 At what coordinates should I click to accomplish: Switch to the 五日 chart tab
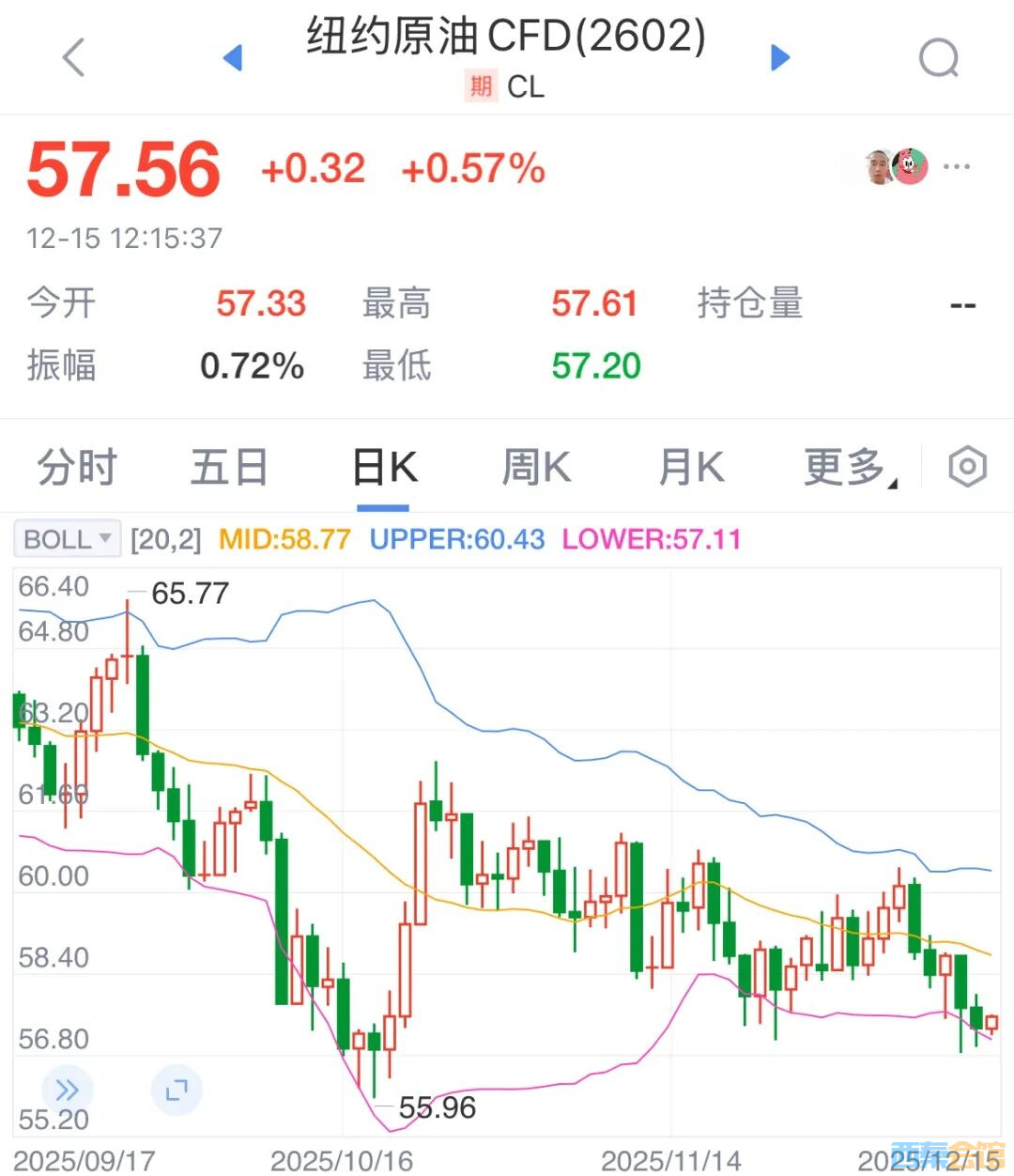point(229,467)
